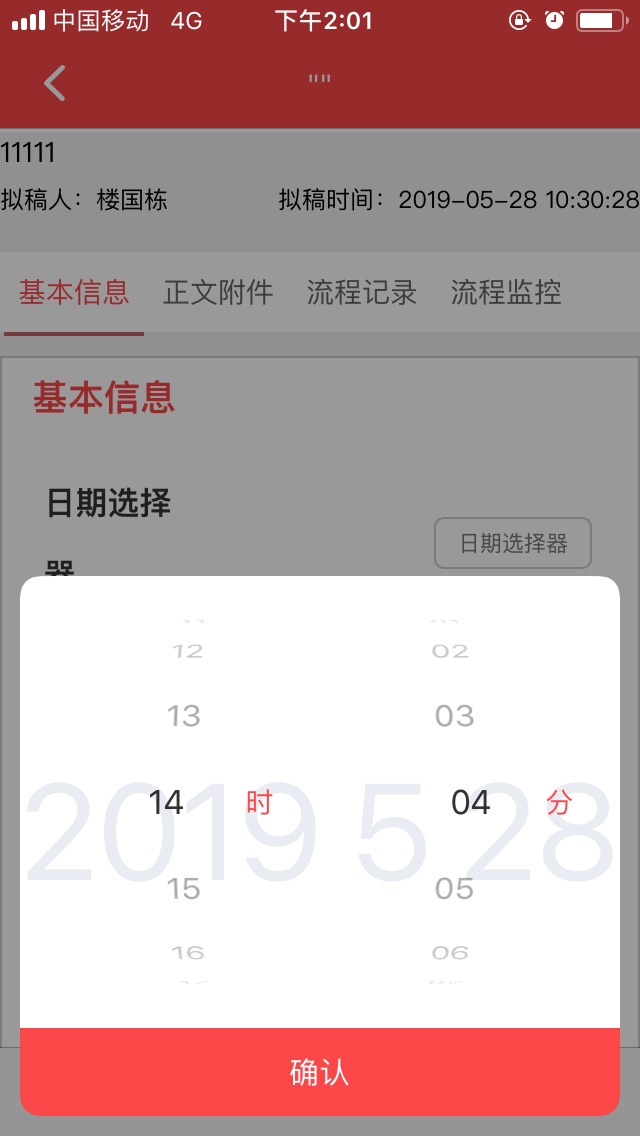Select hour 13 in the picker
This screenshot has height=1136, width=640.
pyautogui.click(x=184, y=716)
